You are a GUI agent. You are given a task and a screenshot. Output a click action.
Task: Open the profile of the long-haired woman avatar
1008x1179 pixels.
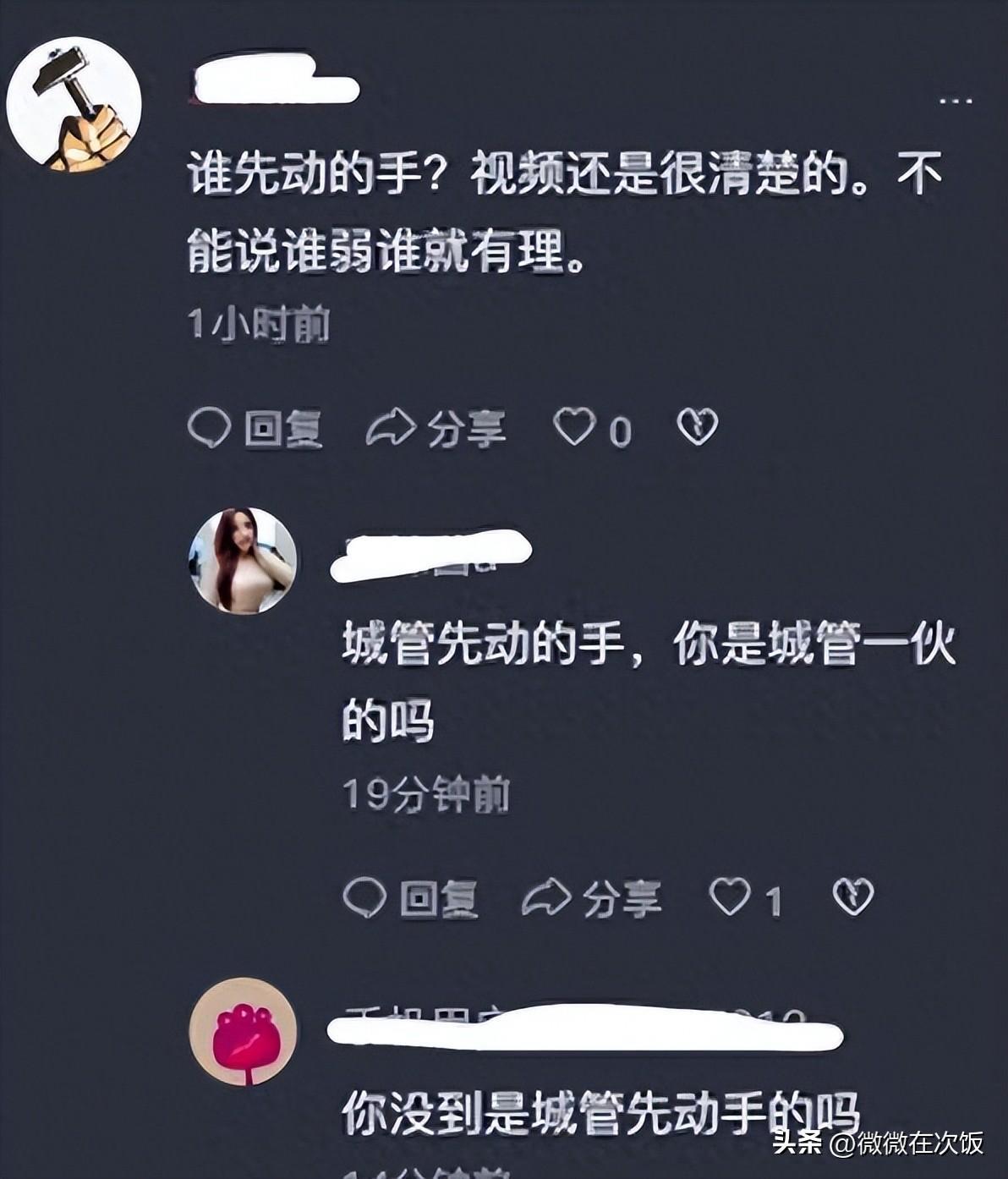tap(243, 561)
